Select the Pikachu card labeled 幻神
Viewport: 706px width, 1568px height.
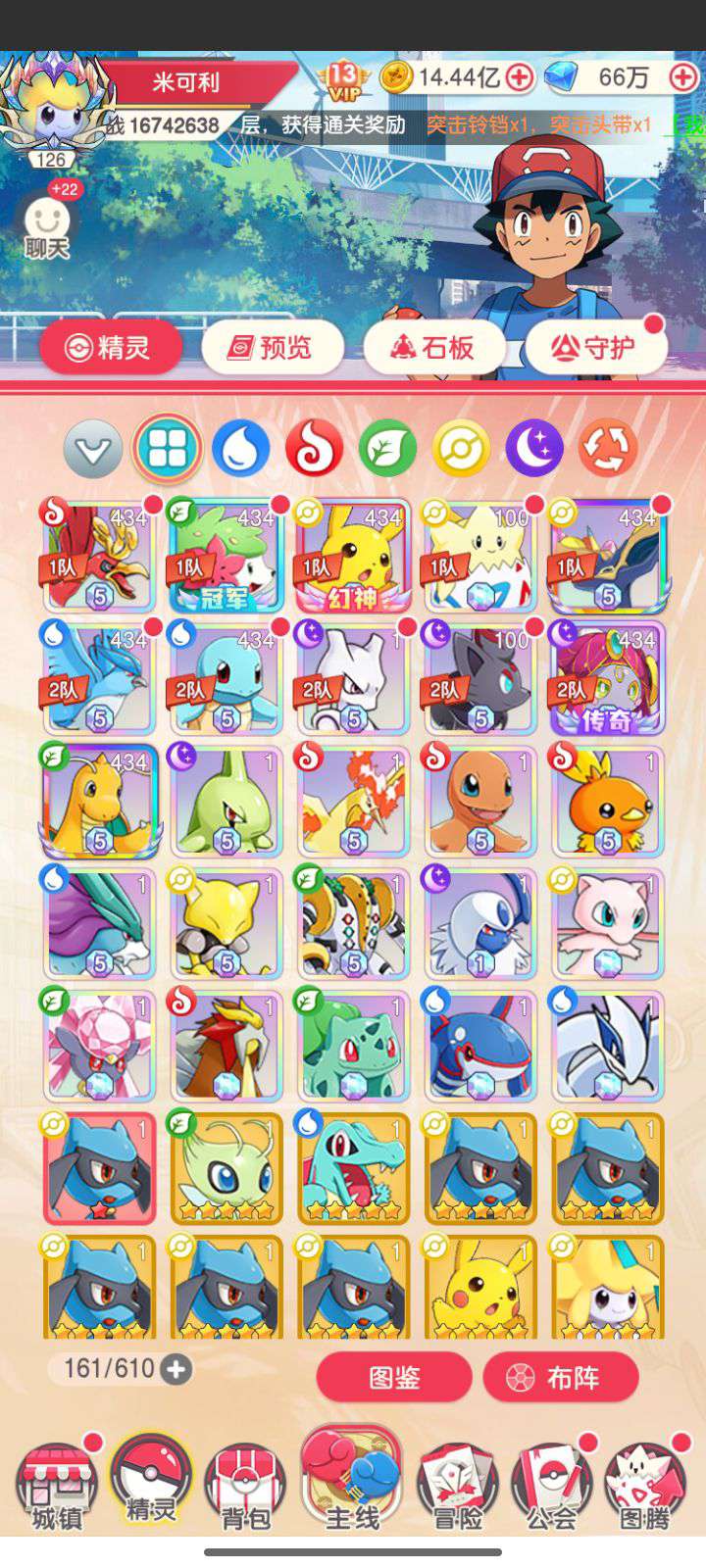(x=353, y=556)
